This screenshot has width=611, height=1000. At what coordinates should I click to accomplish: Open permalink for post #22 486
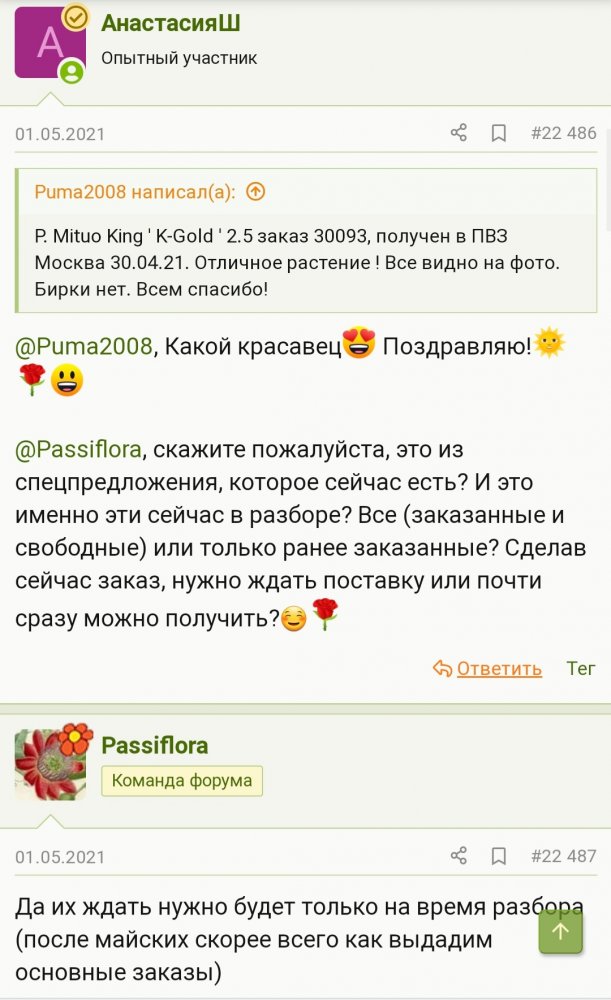tap(563, 133)
